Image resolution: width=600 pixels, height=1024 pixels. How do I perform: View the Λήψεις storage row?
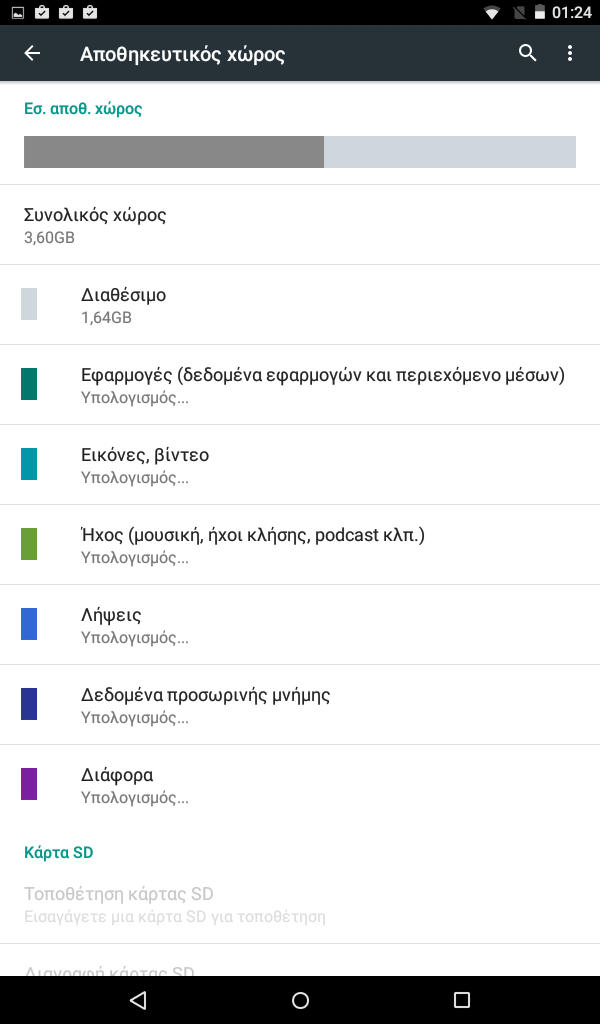[300, 625]
